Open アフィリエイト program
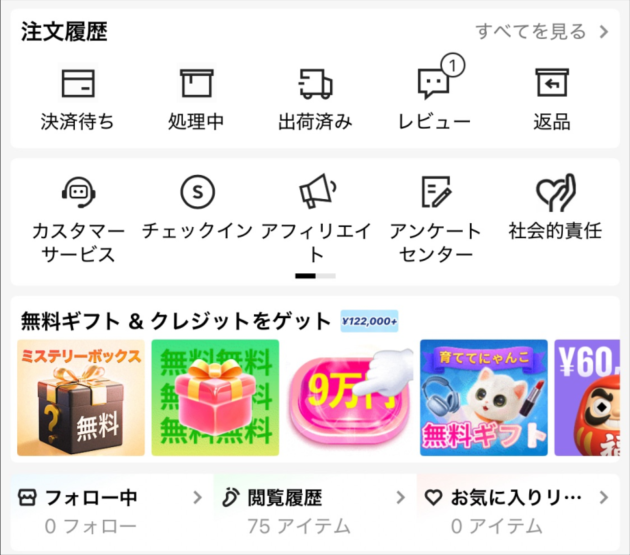The width and height of the screenshot is (630, 555). pos(315,218)
